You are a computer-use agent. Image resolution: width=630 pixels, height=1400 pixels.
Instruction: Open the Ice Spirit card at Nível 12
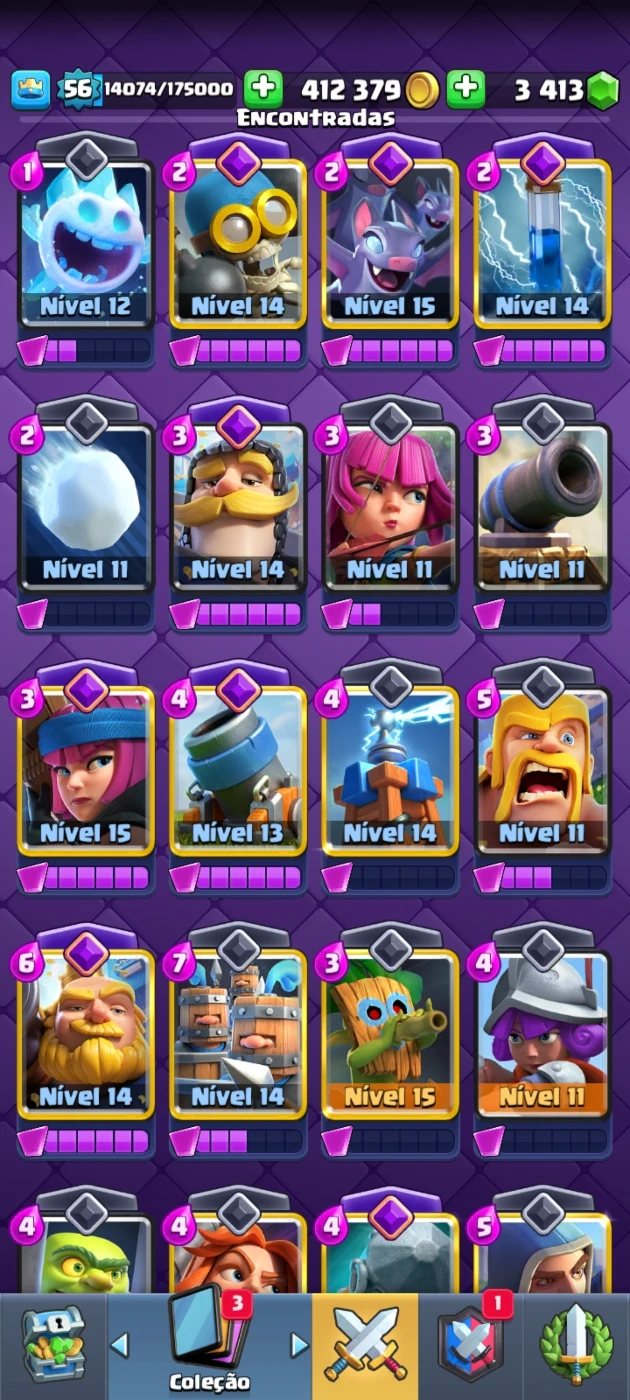[x=86, y=244]
